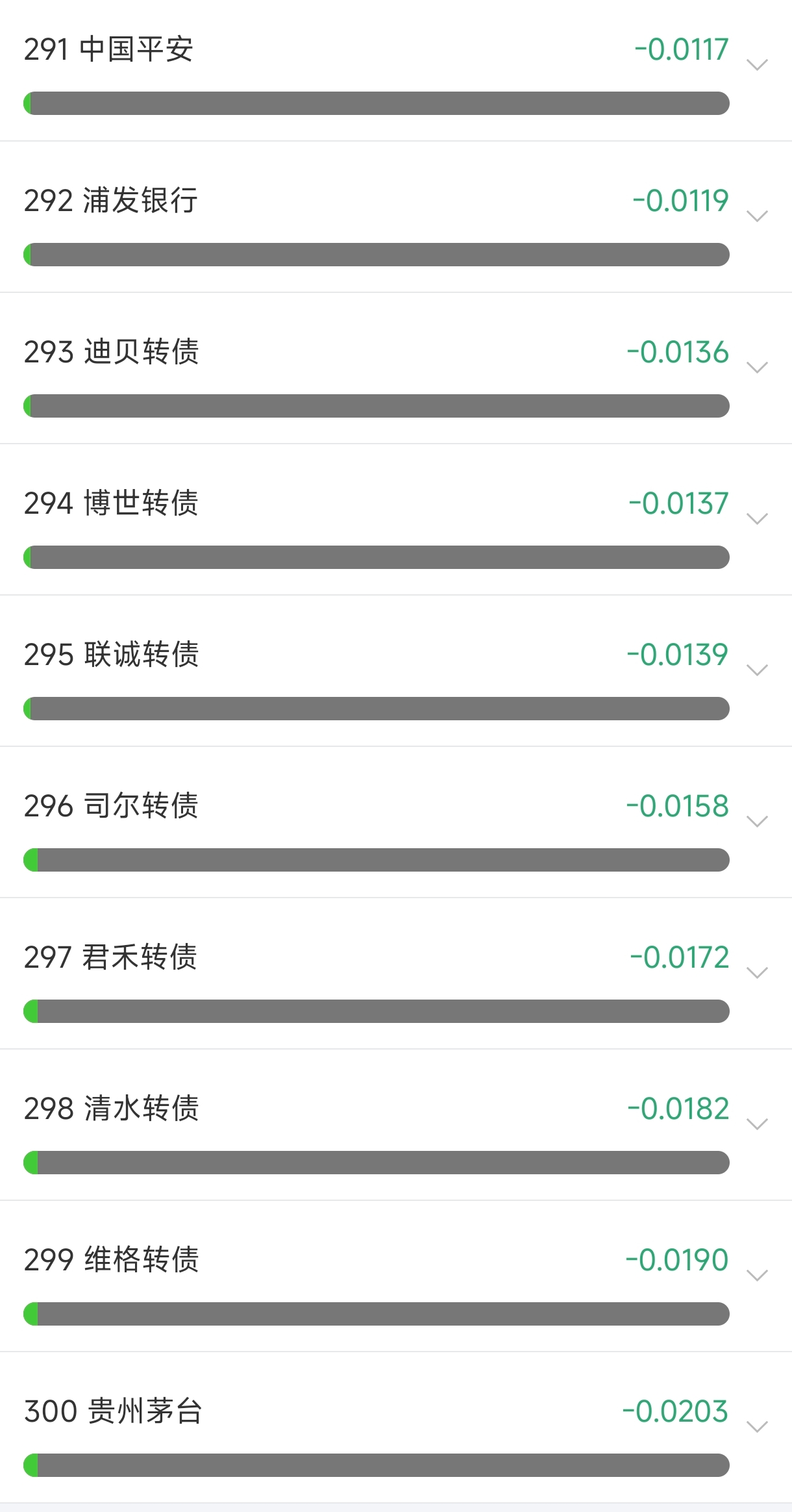Expand the 298 清水转债 row chevron
Viewport: 792px width, 1512px height.
pyautogui.click(x=757, y=1124)
